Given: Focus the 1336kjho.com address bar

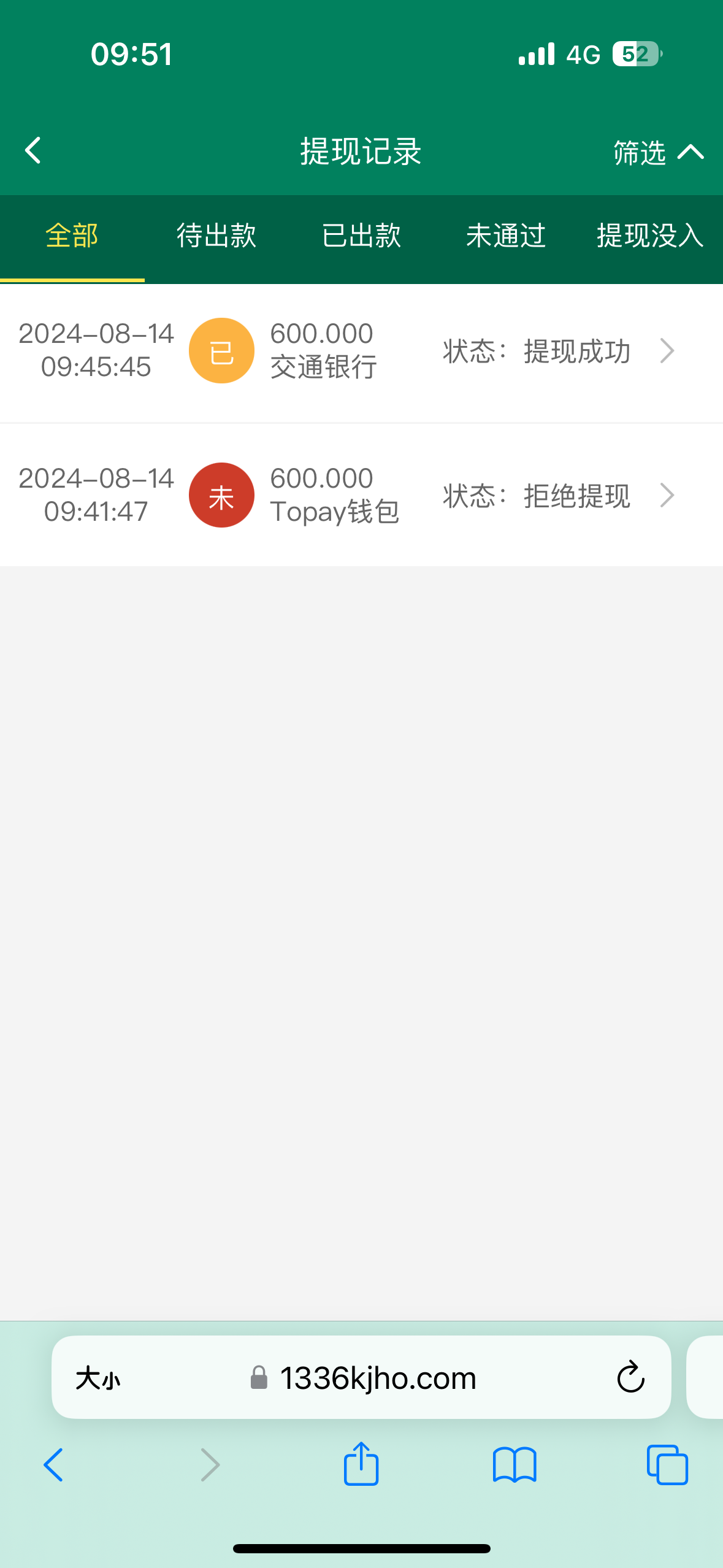Looking at the screenshot, I should coord(378,1378).
